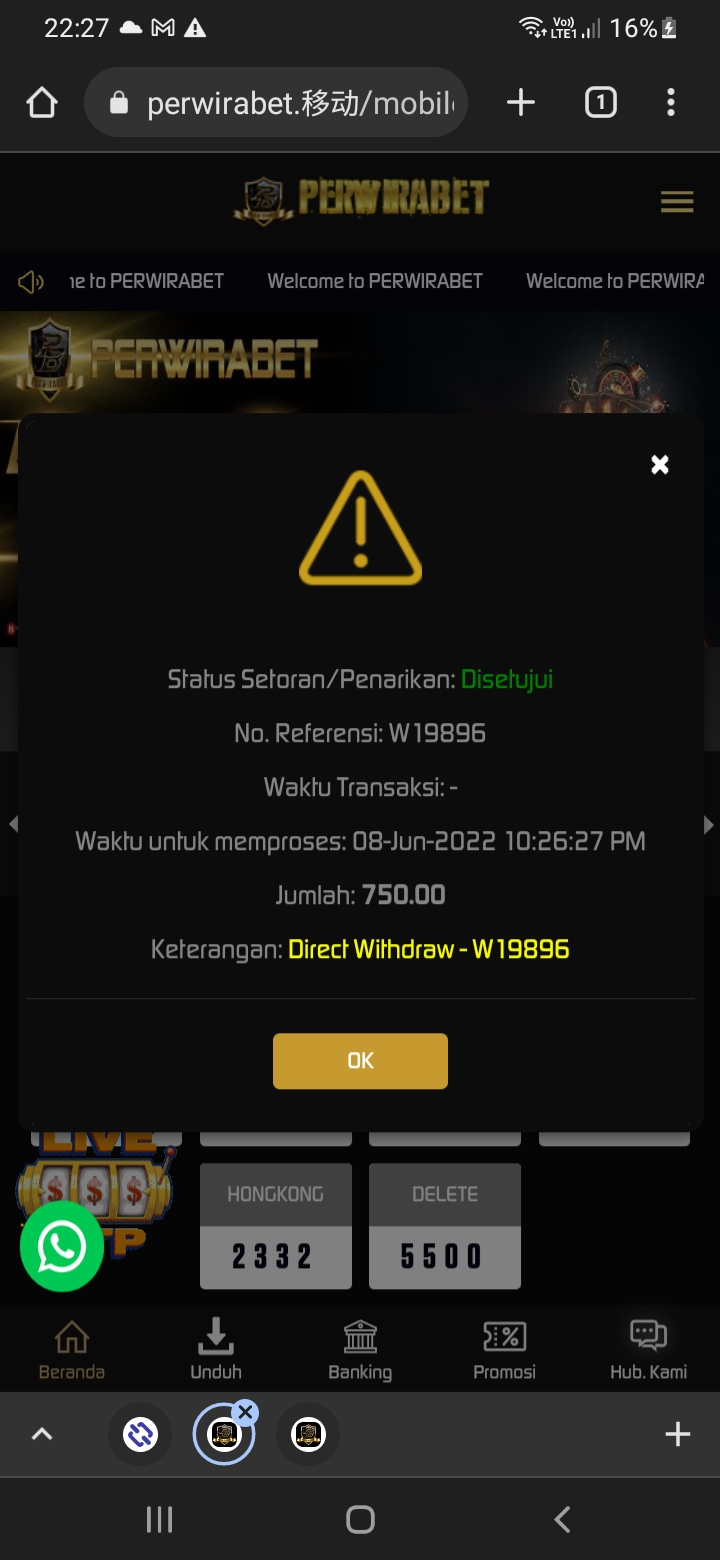Open browser overflow menu
720x1560 pixels.
coord(671,102)
